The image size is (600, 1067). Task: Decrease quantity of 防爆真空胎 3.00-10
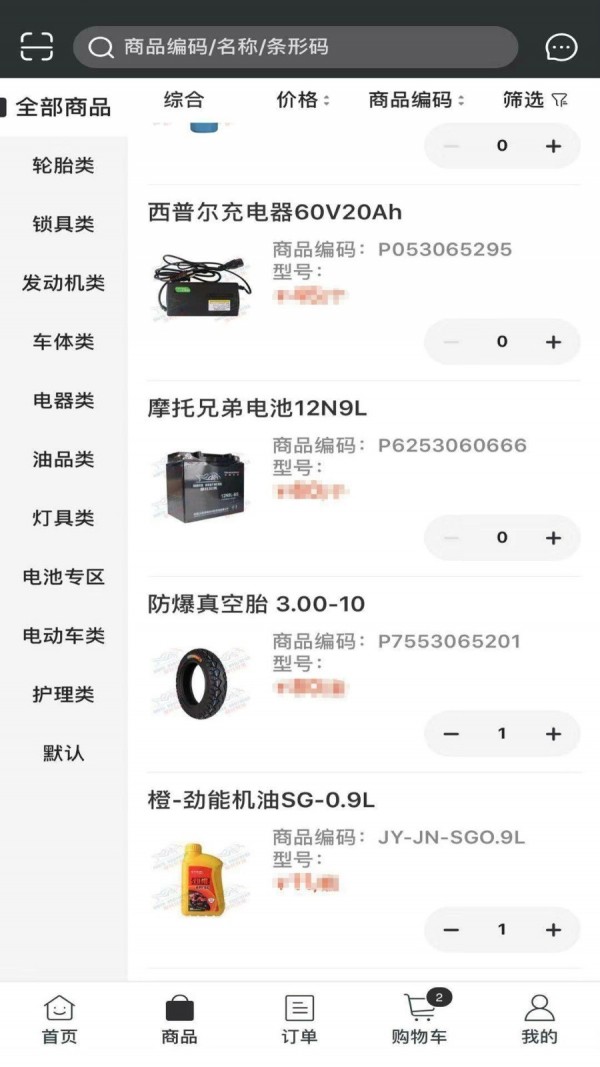(451, 734)
